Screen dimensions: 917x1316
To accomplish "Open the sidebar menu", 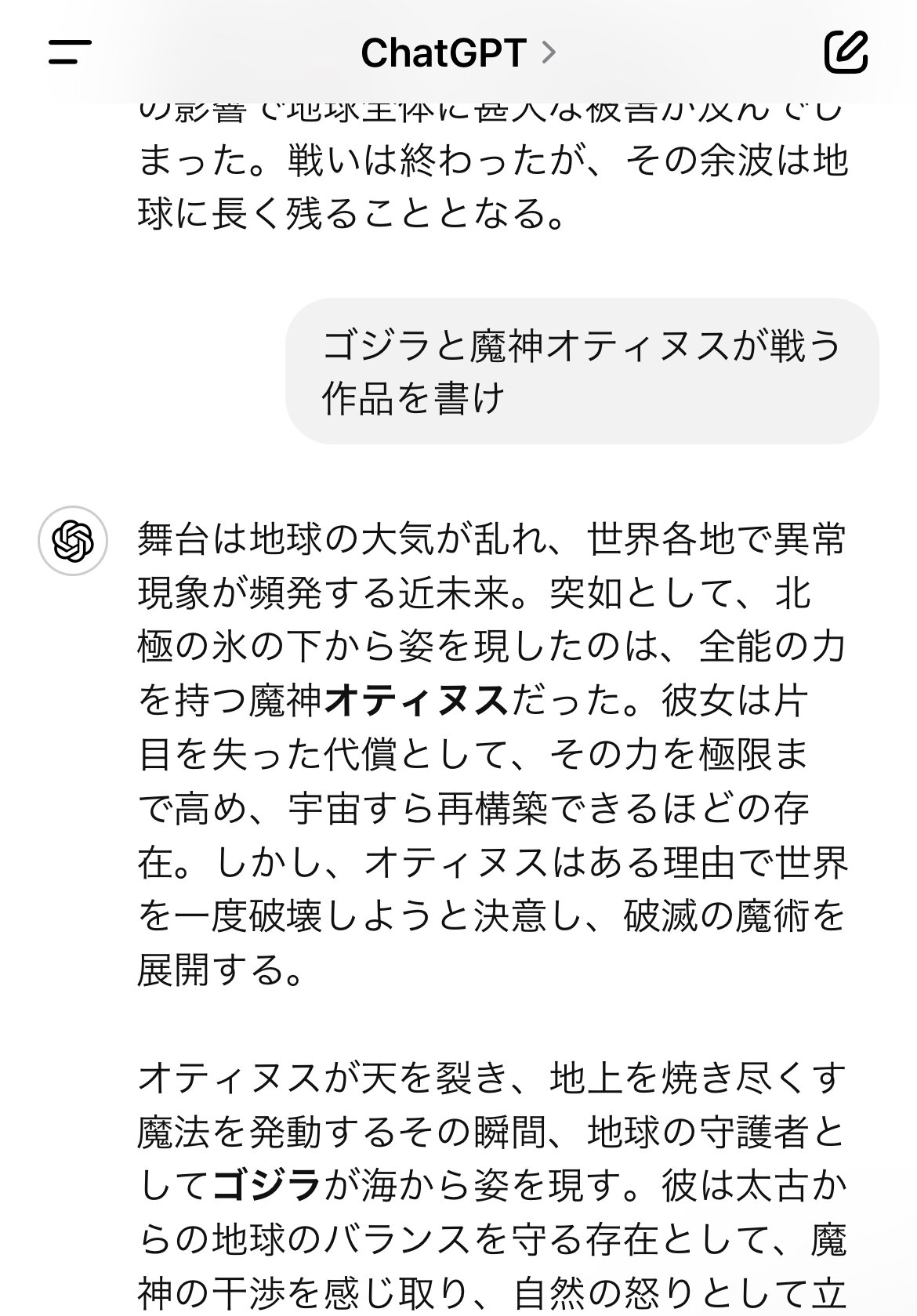I will click(x=69, y=53).
